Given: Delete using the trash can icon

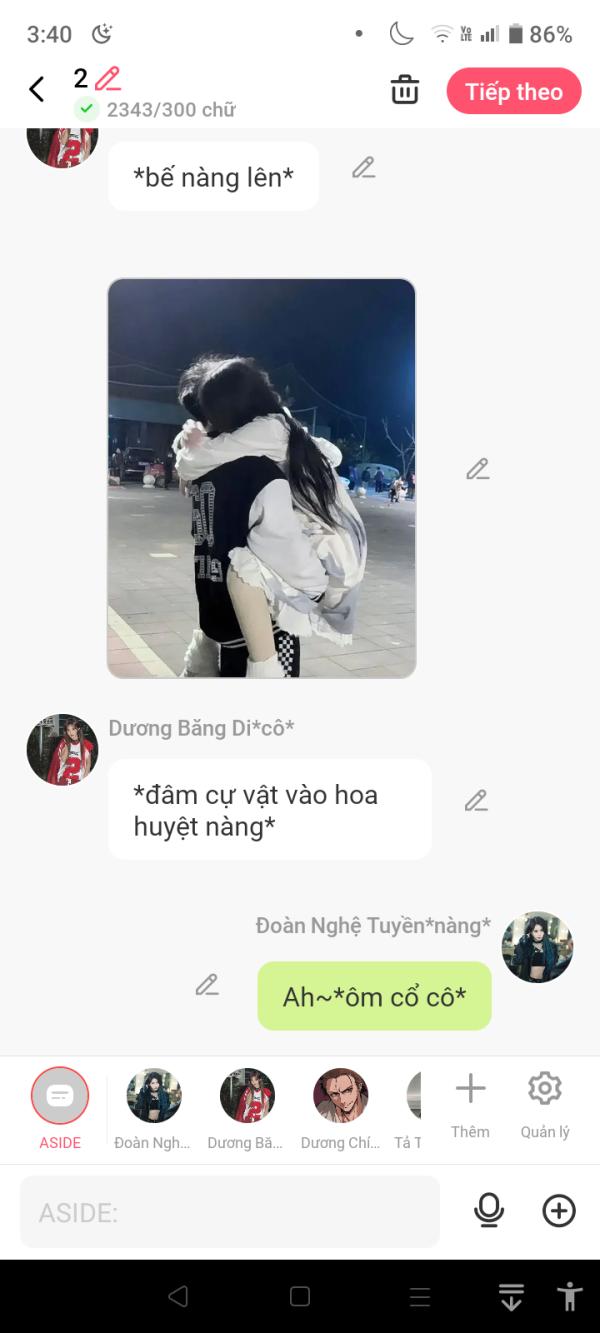Looking at the screenshot, I should coord(405,90).
